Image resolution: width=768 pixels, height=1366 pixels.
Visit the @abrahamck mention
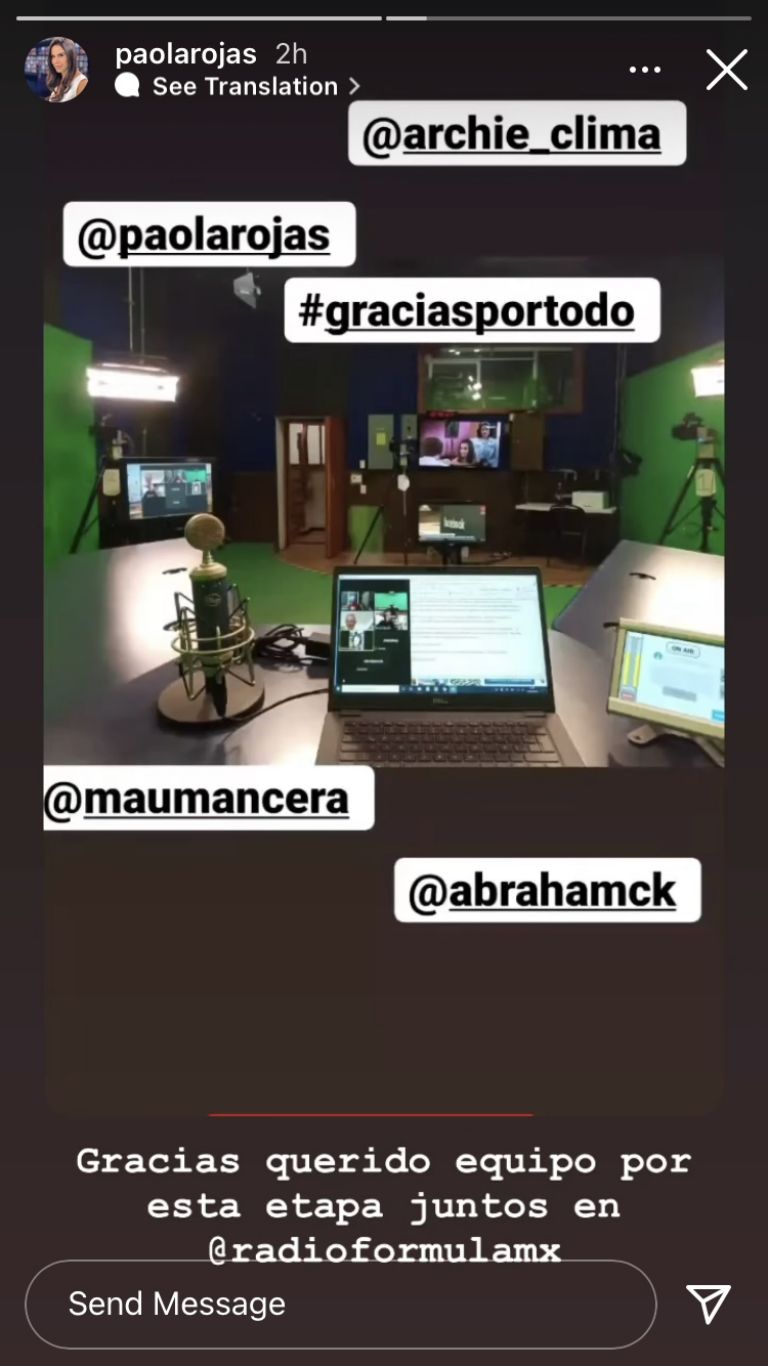pyautogui.click(x=547, y=890)
